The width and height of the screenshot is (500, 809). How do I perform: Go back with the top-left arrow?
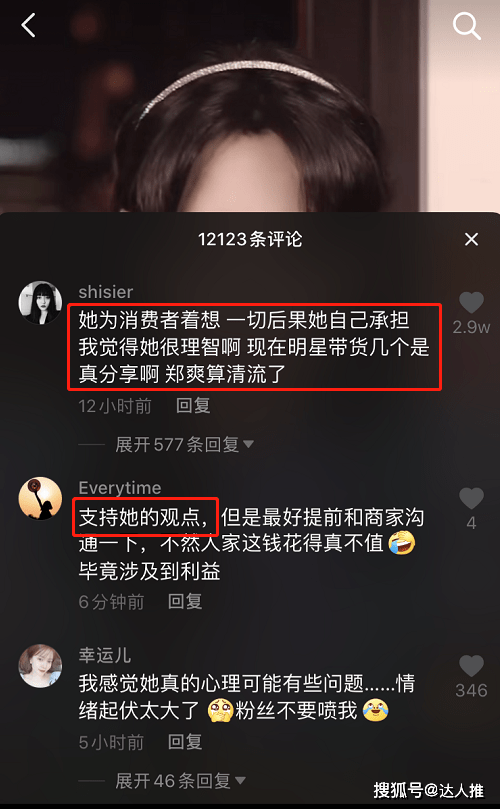pyautogui.click(x=28, y=25)
